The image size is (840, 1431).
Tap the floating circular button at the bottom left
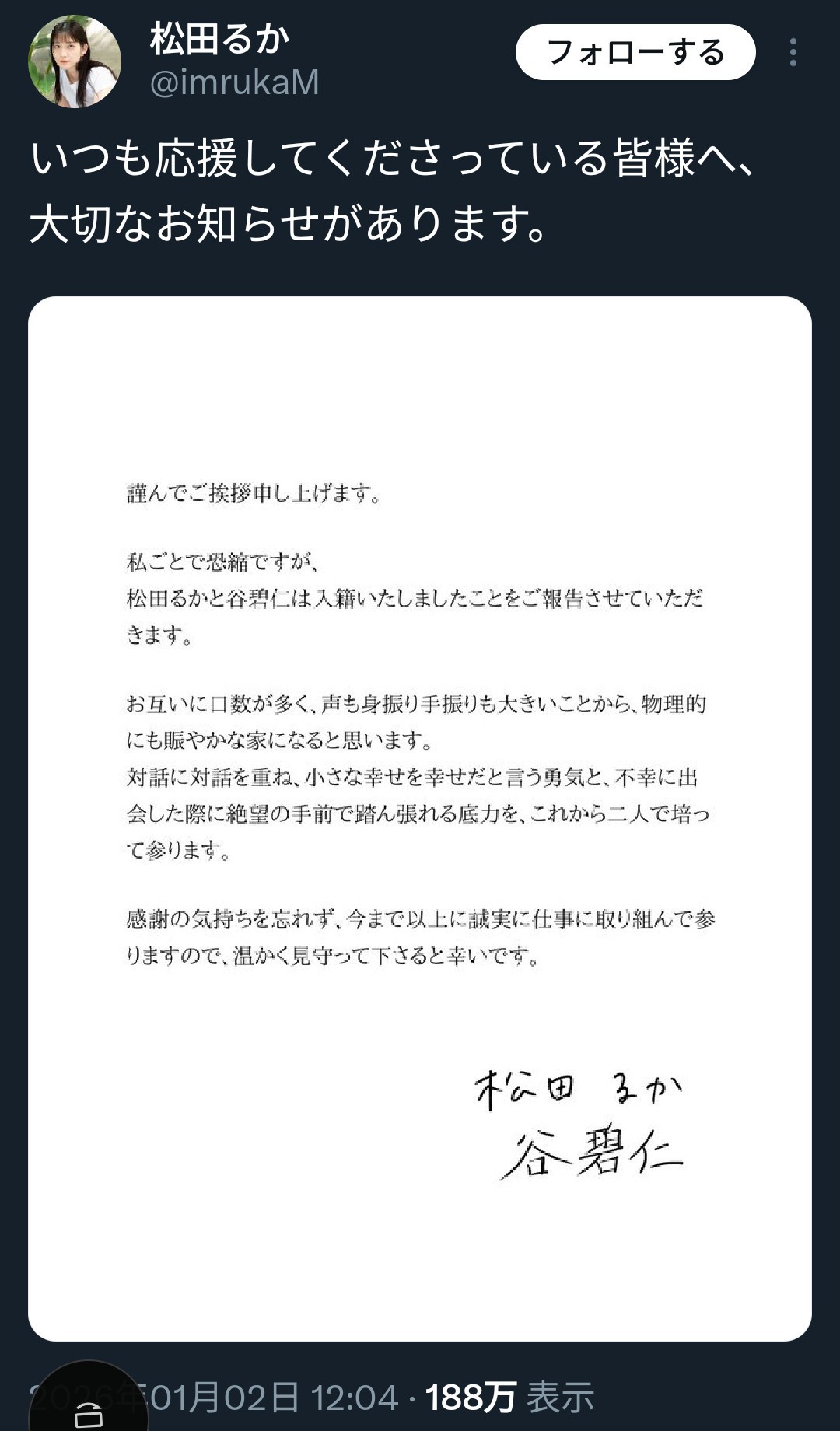pos(88,1404)
